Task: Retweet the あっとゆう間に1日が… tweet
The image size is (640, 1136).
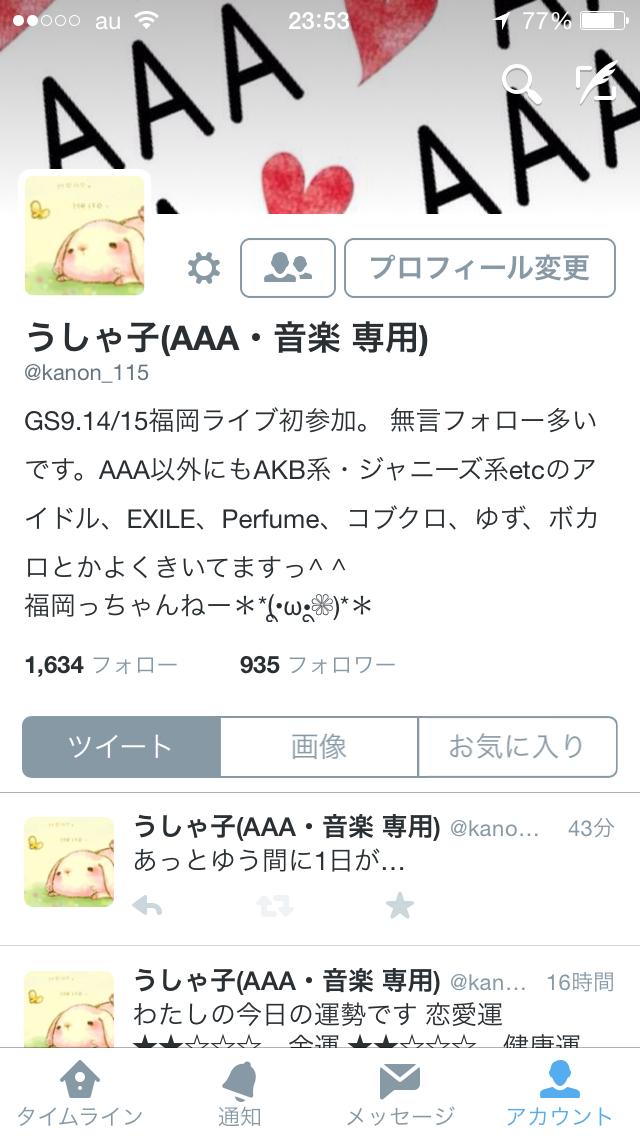Action: (x=273, y=906)
